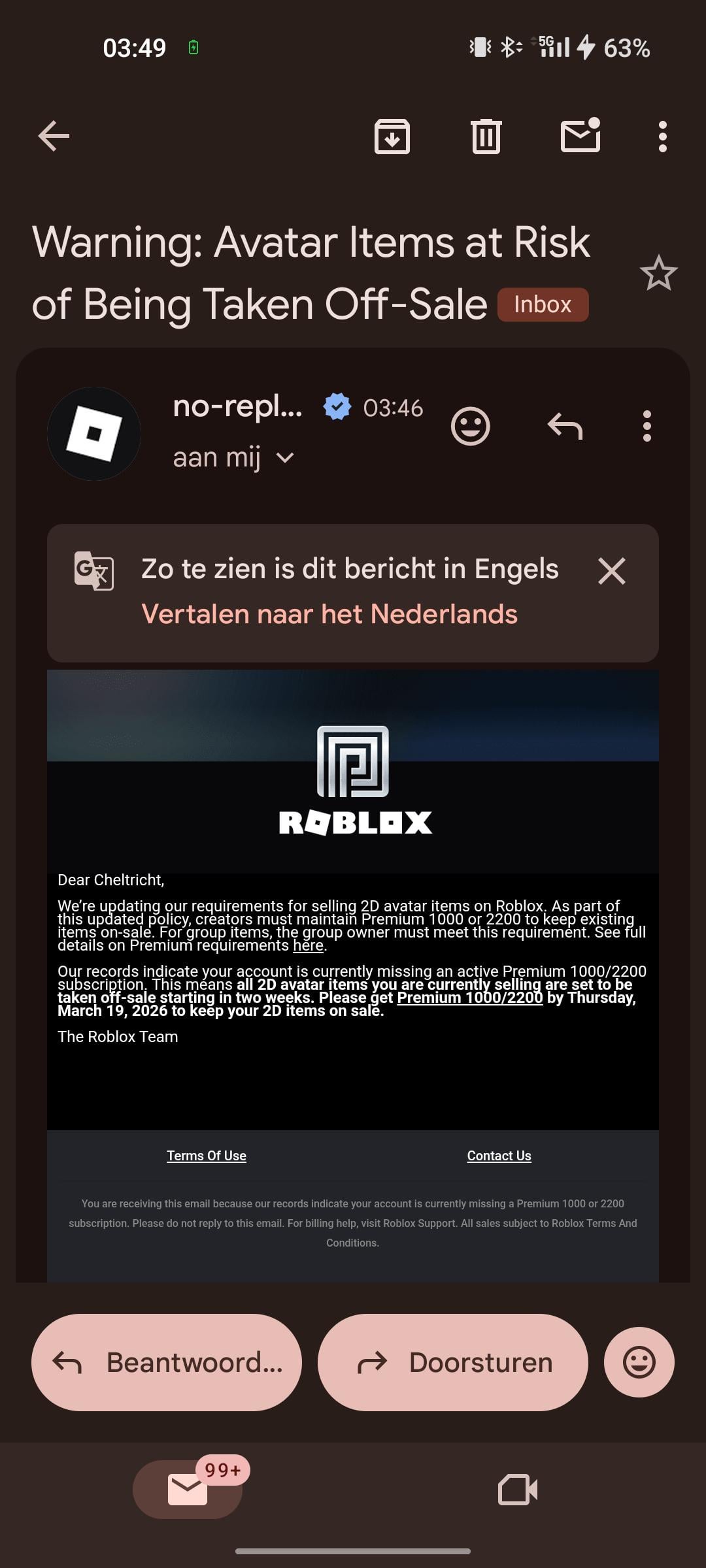Reply using the arrow in the message header
Image resolution: width=706 pixels, height=1568 pixels.
565,427
